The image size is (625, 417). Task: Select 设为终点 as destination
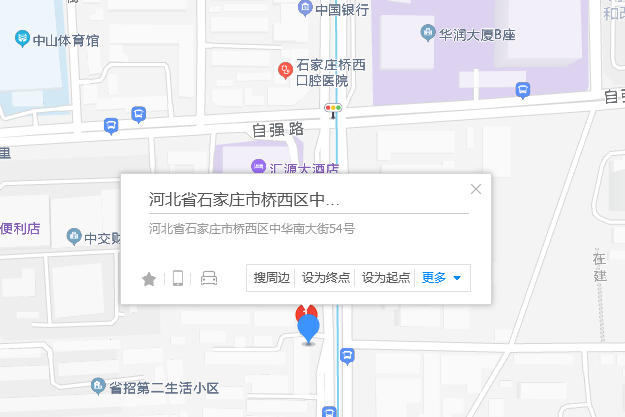tap(326, 278)
